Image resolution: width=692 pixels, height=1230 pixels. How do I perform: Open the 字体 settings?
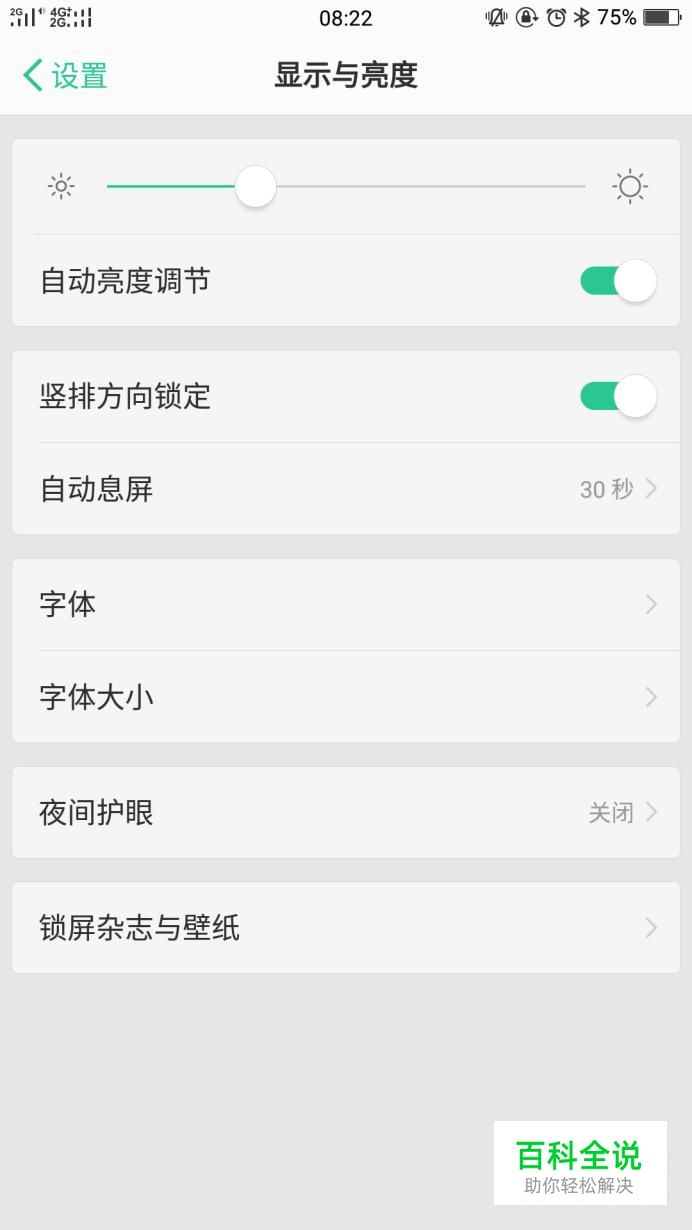[x=346, y=604]
